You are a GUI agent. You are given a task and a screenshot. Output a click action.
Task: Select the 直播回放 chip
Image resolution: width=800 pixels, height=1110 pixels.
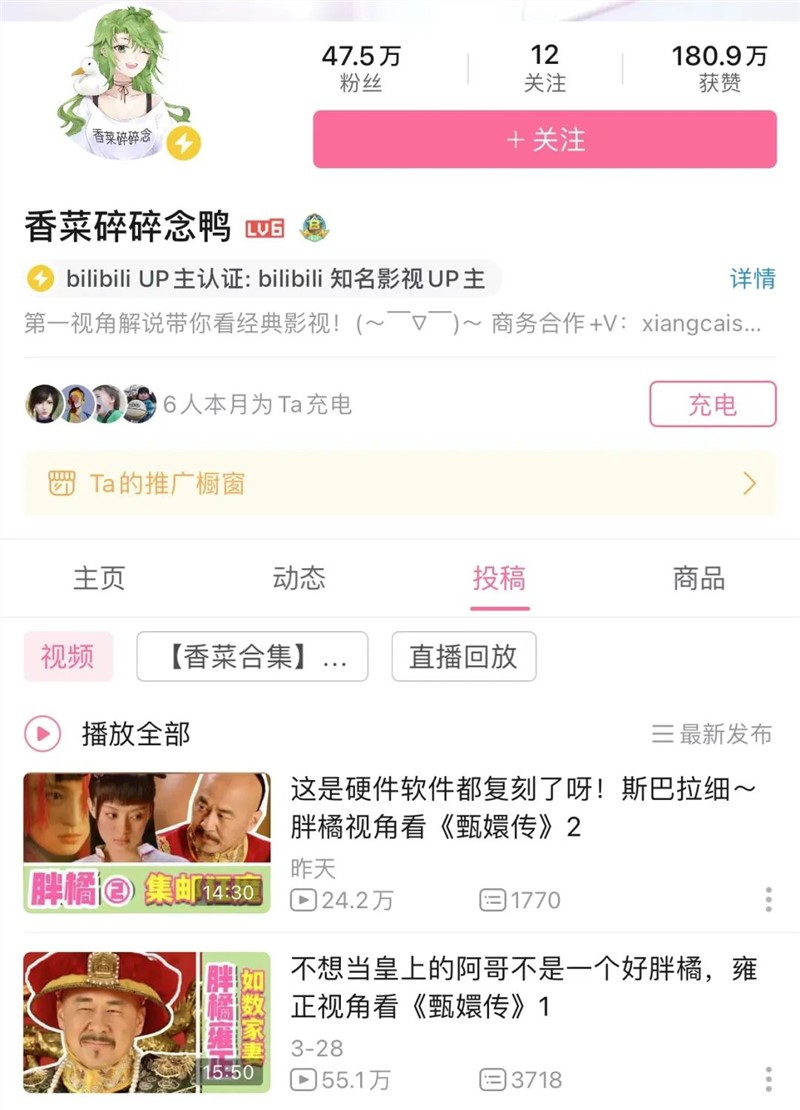coord(463,657)
